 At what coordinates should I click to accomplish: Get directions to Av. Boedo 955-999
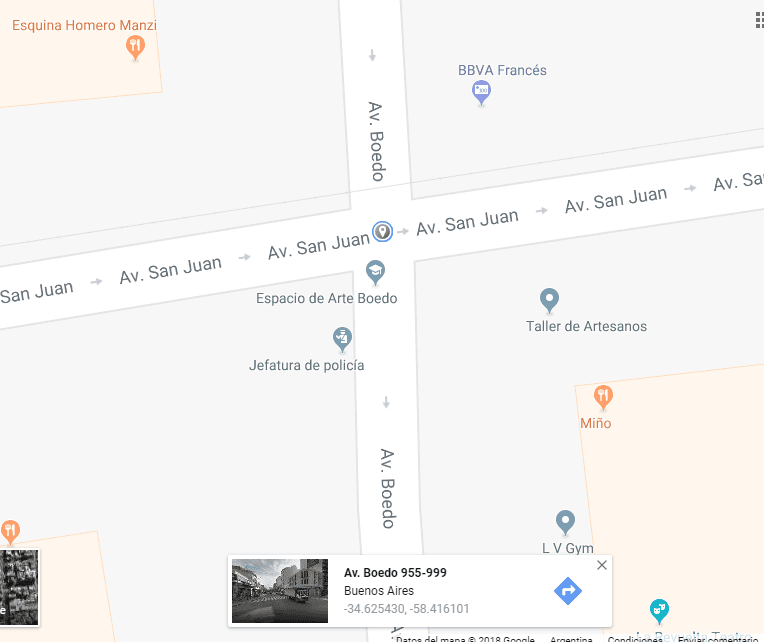(567, 591)
